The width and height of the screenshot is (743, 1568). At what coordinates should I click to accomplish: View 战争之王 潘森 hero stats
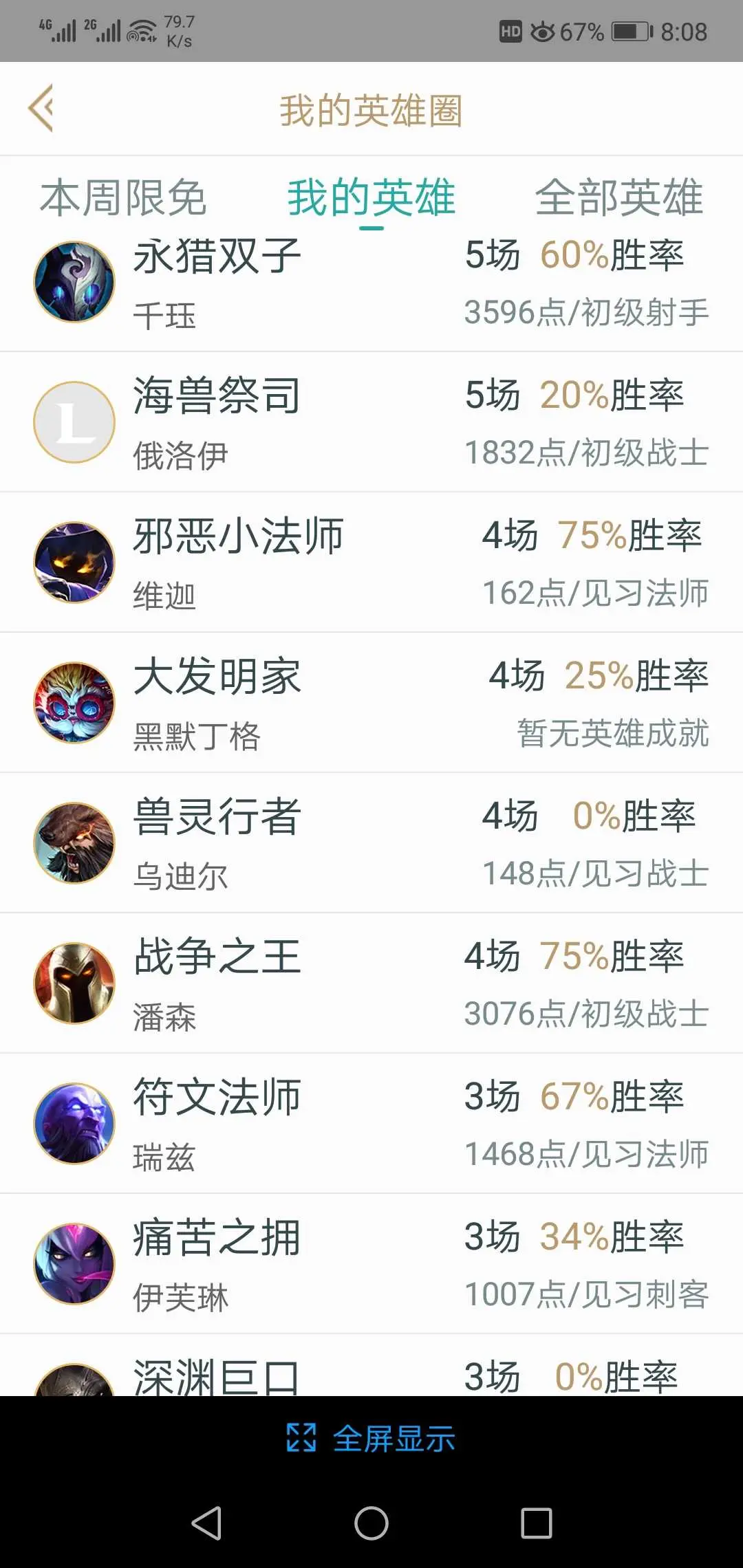click(x=371, y=983)
